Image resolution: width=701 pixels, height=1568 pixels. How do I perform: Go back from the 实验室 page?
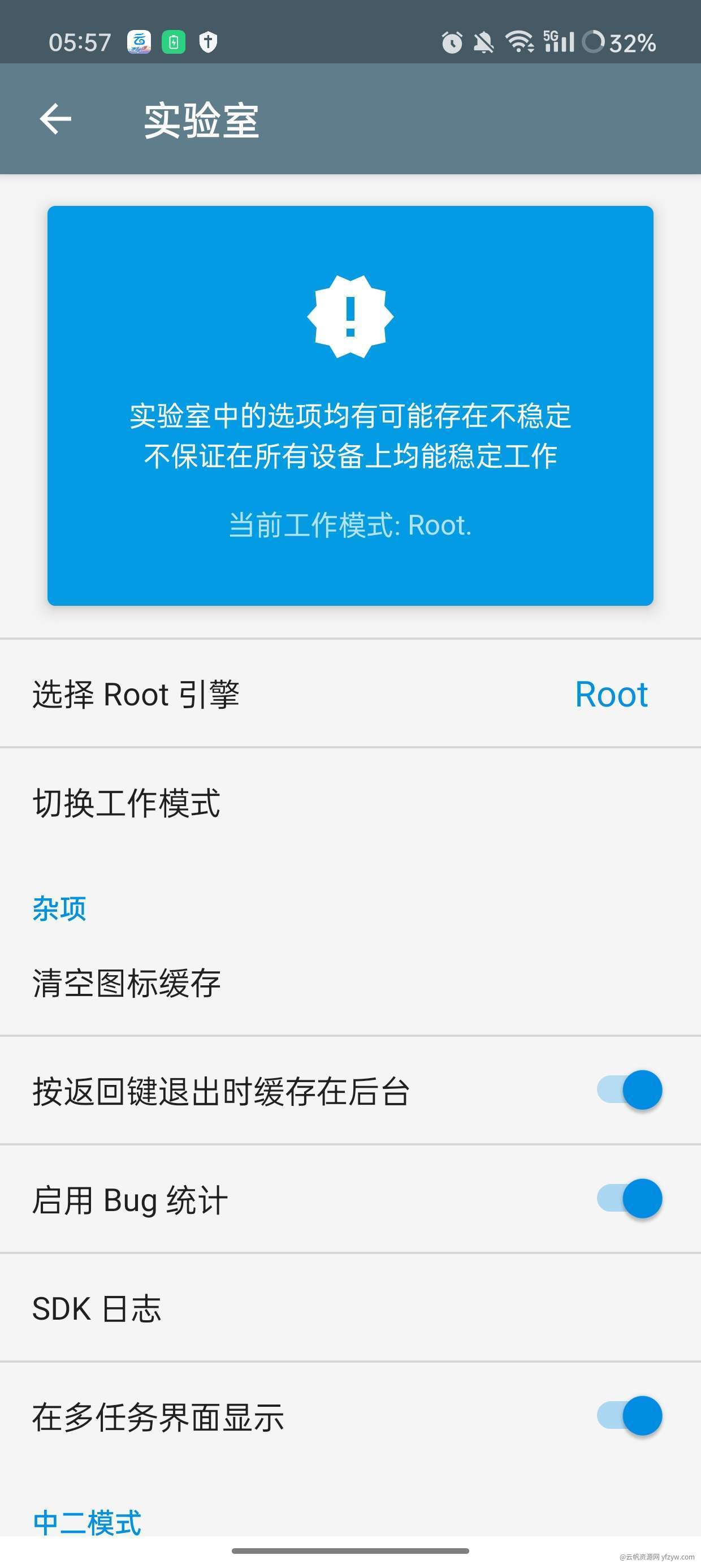pyautogui.click(x=55, y=119)
